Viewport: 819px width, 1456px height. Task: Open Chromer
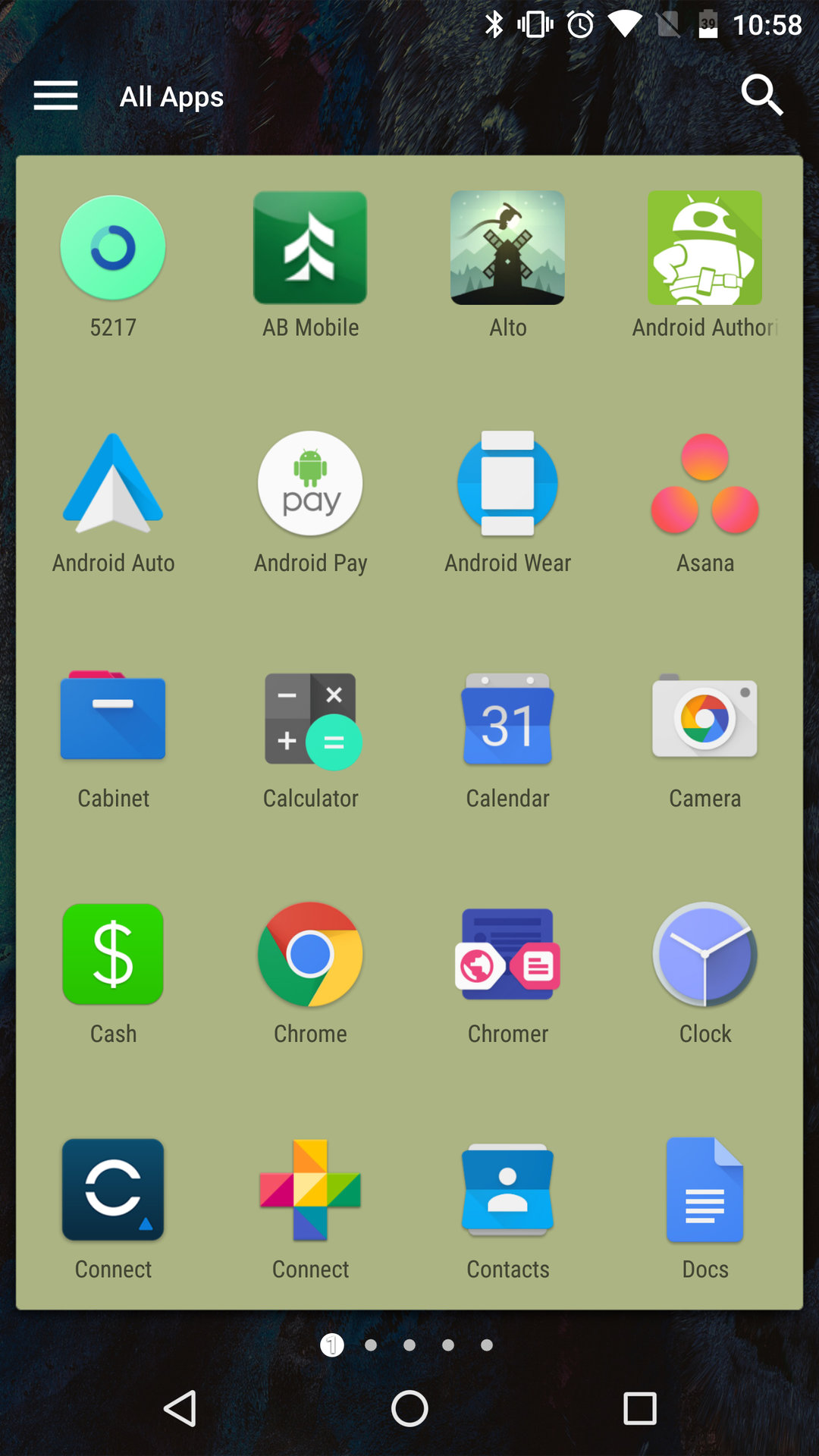pyautogui.click(x=507, y=954)
